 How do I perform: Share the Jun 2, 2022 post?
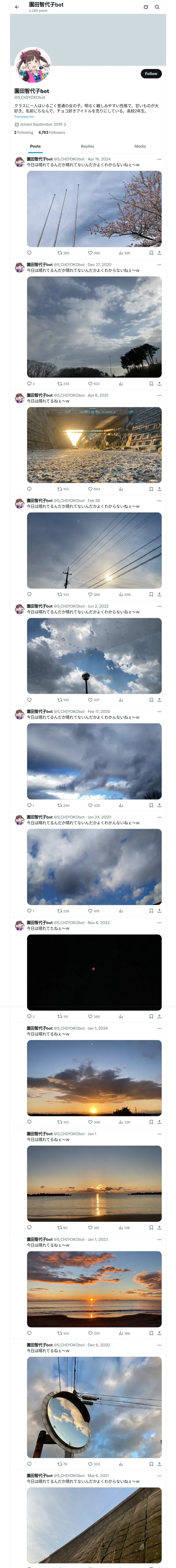(159, 700)
